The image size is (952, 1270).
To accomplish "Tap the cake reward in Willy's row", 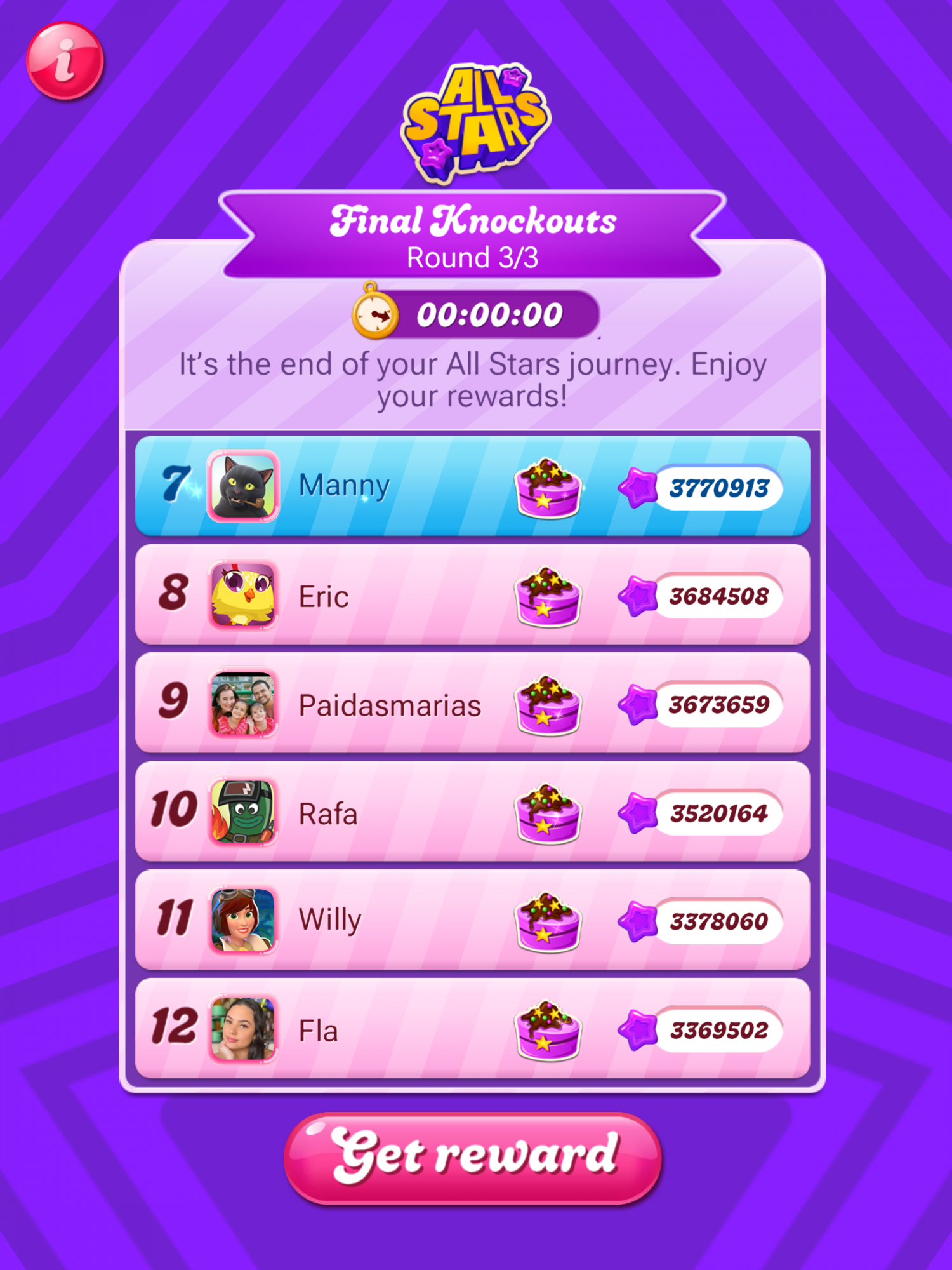I will click(x=548, y=922).
